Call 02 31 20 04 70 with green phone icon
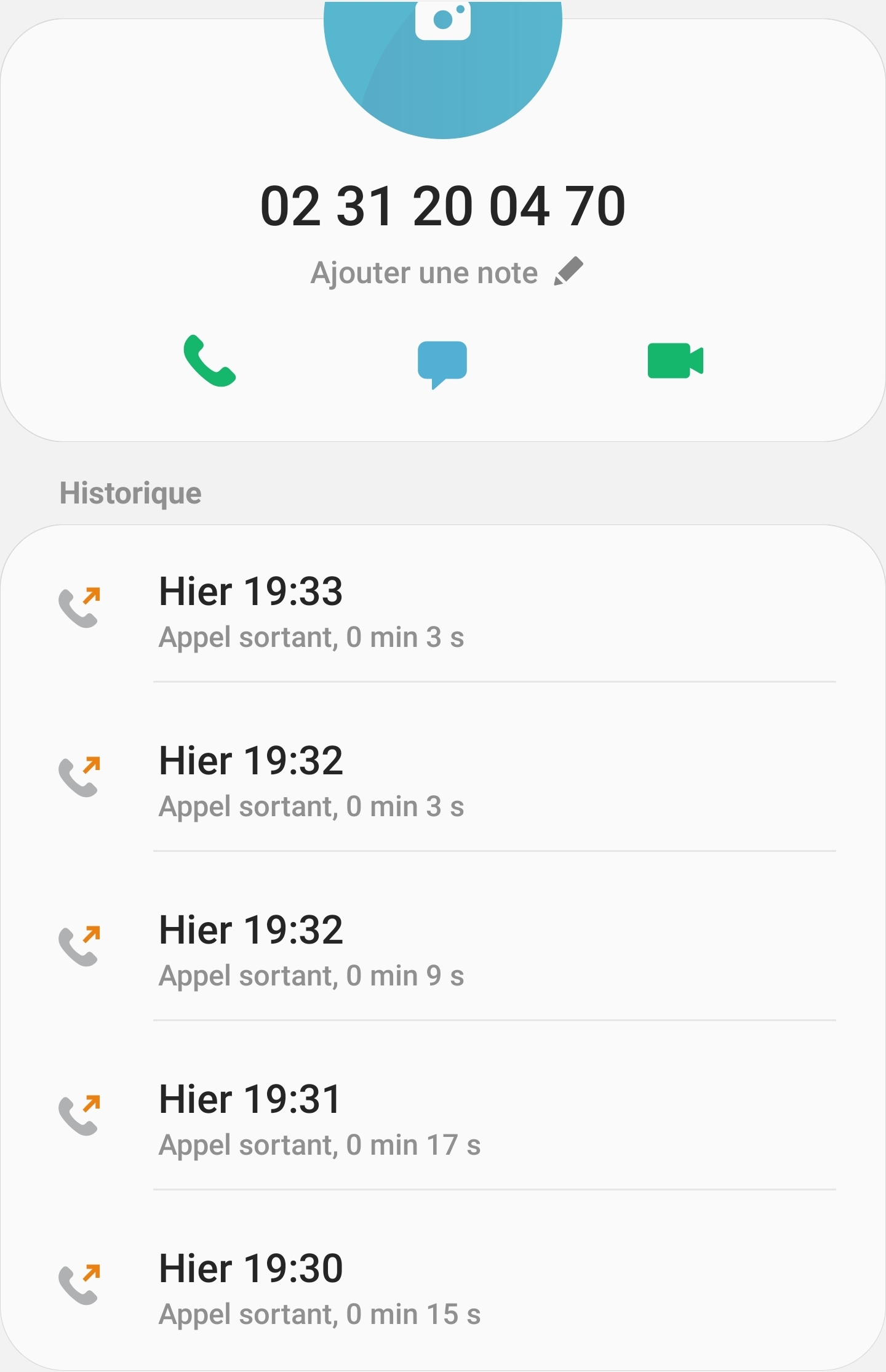 pyautogui.click(x=209, y=361)
